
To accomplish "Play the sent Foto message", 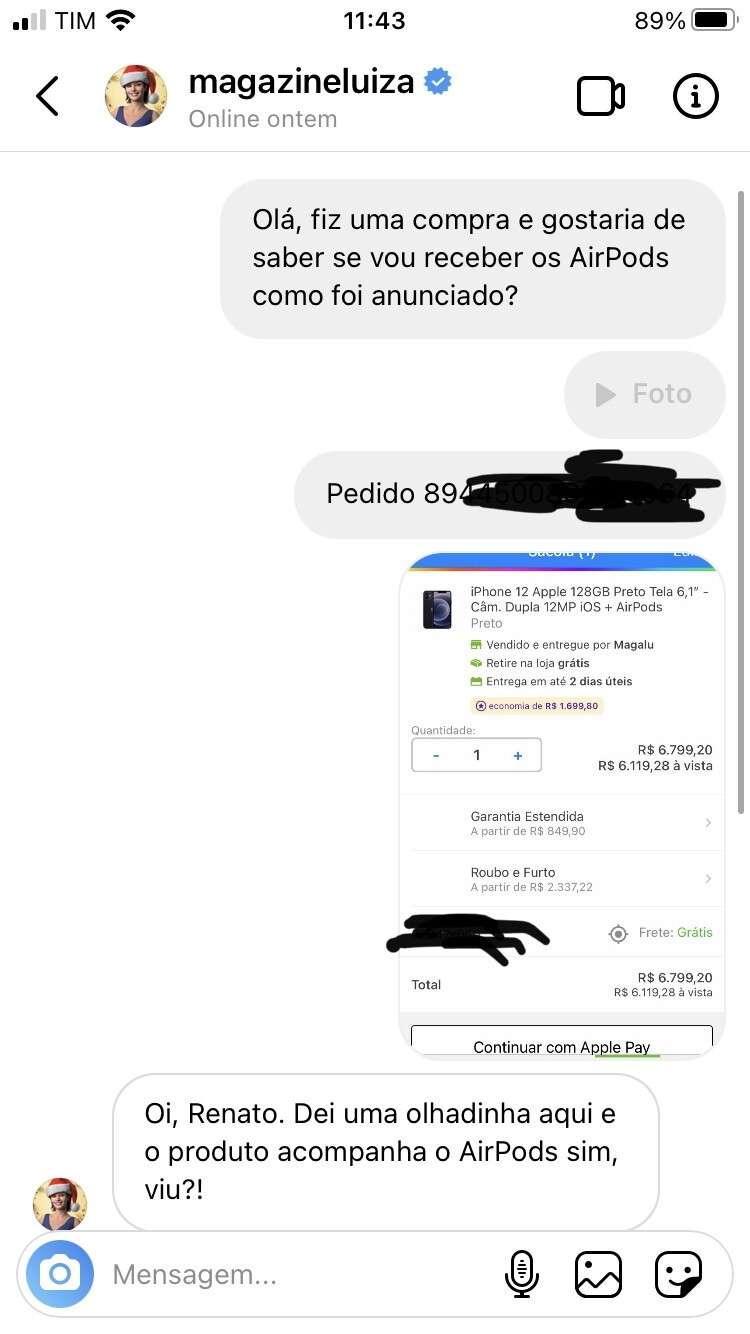I will pos(644,394).
